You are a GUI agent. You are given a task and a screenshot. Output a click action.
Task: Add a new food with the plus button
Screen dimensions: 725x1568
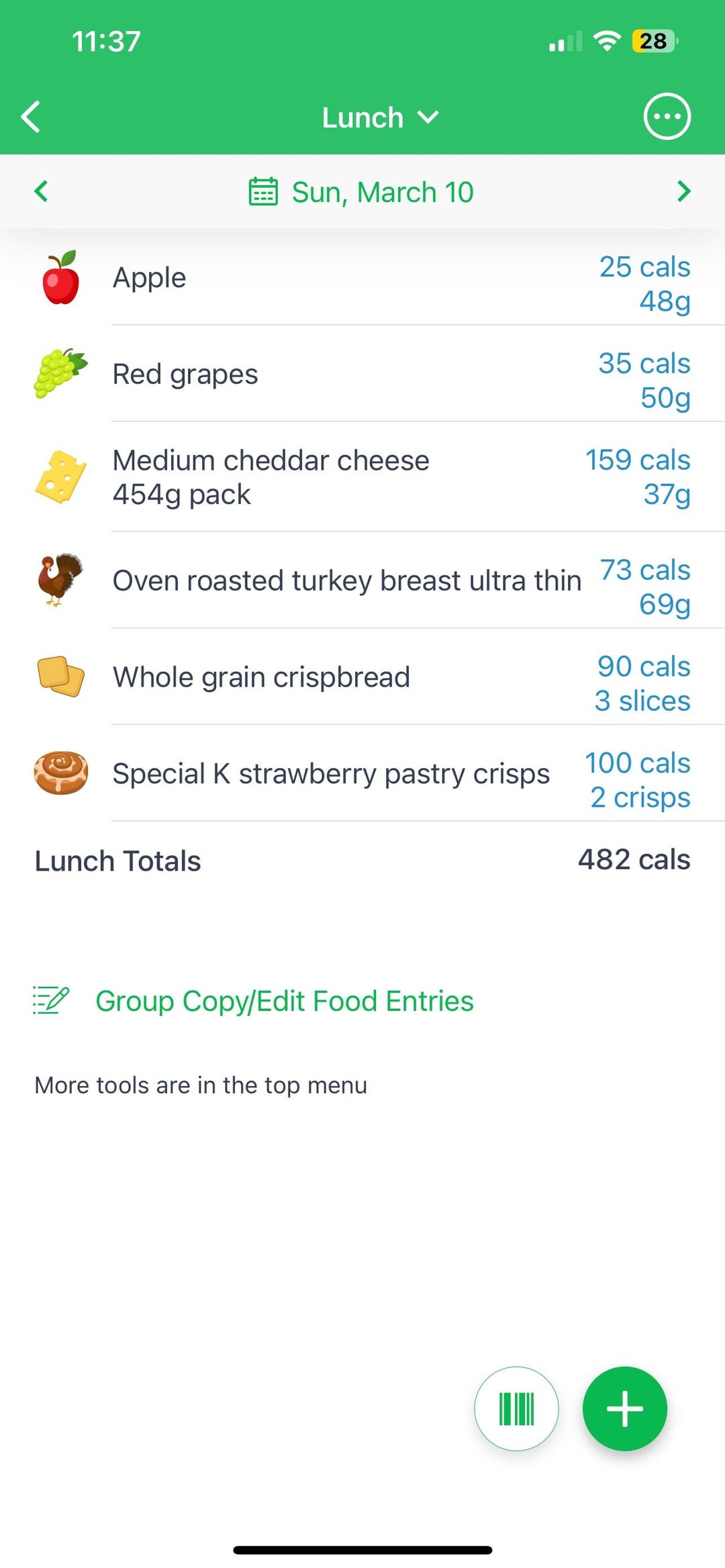click(x=624, y=1408)
